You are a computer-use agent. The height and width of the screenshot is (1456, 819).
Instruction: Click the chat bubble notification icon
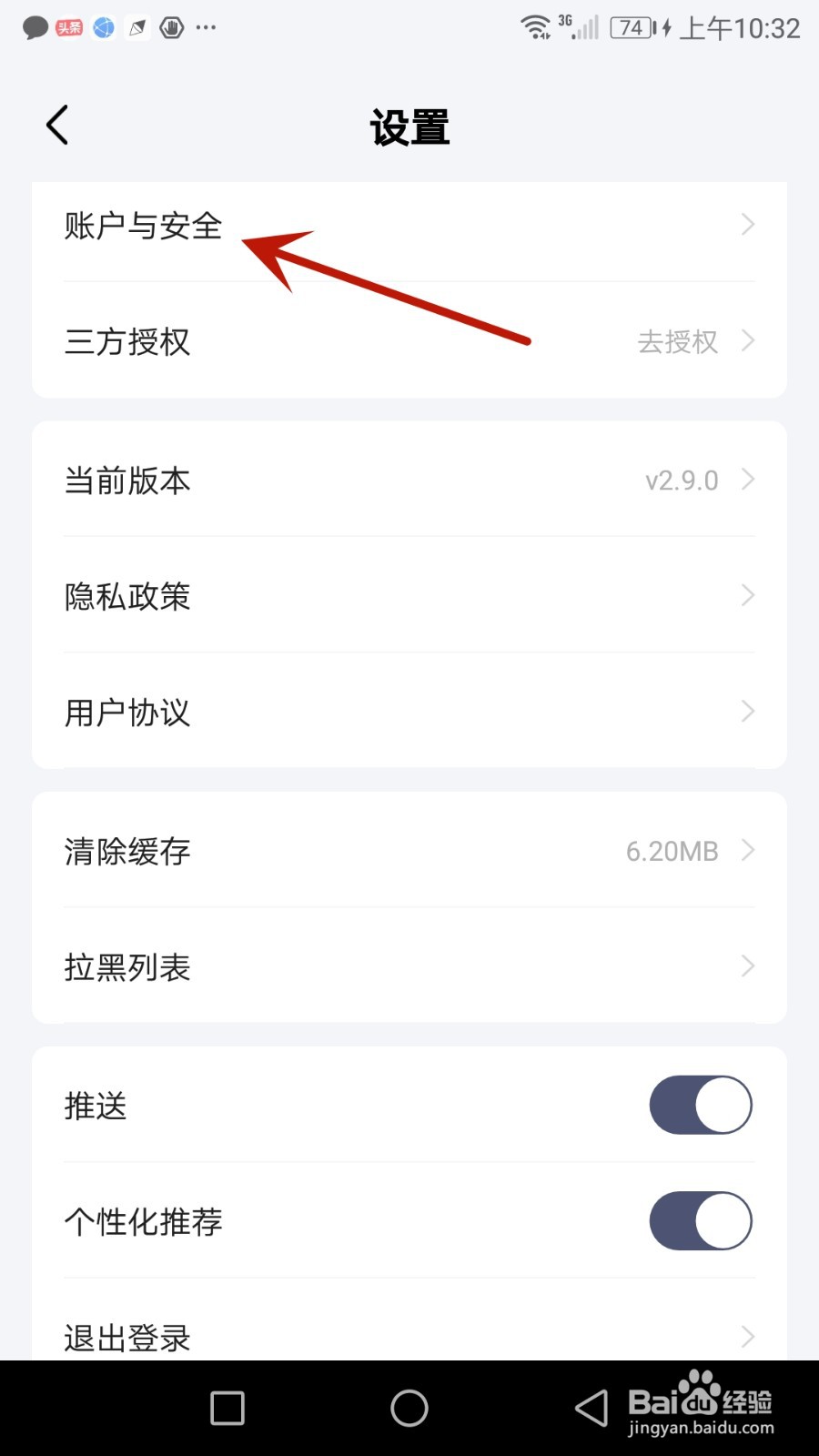pyautogui.click(x=33, y=27)
